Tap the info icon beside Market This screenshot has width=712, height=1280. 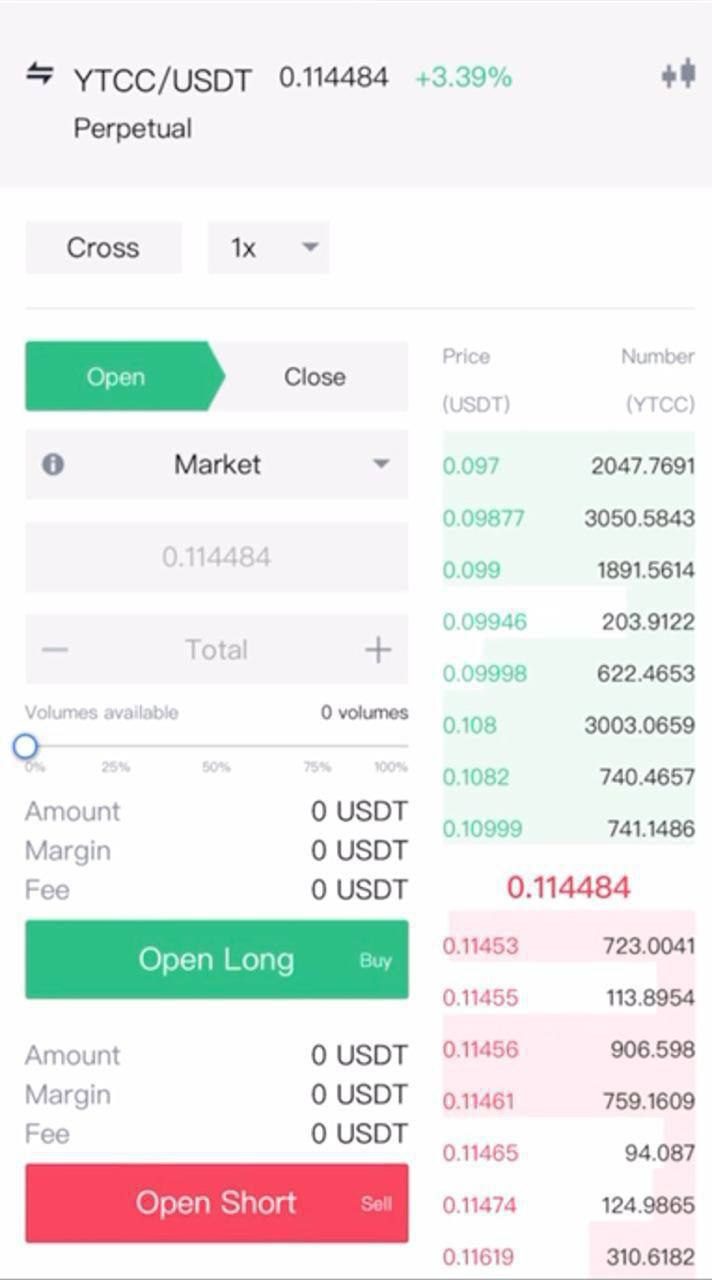tap(53, 464)
